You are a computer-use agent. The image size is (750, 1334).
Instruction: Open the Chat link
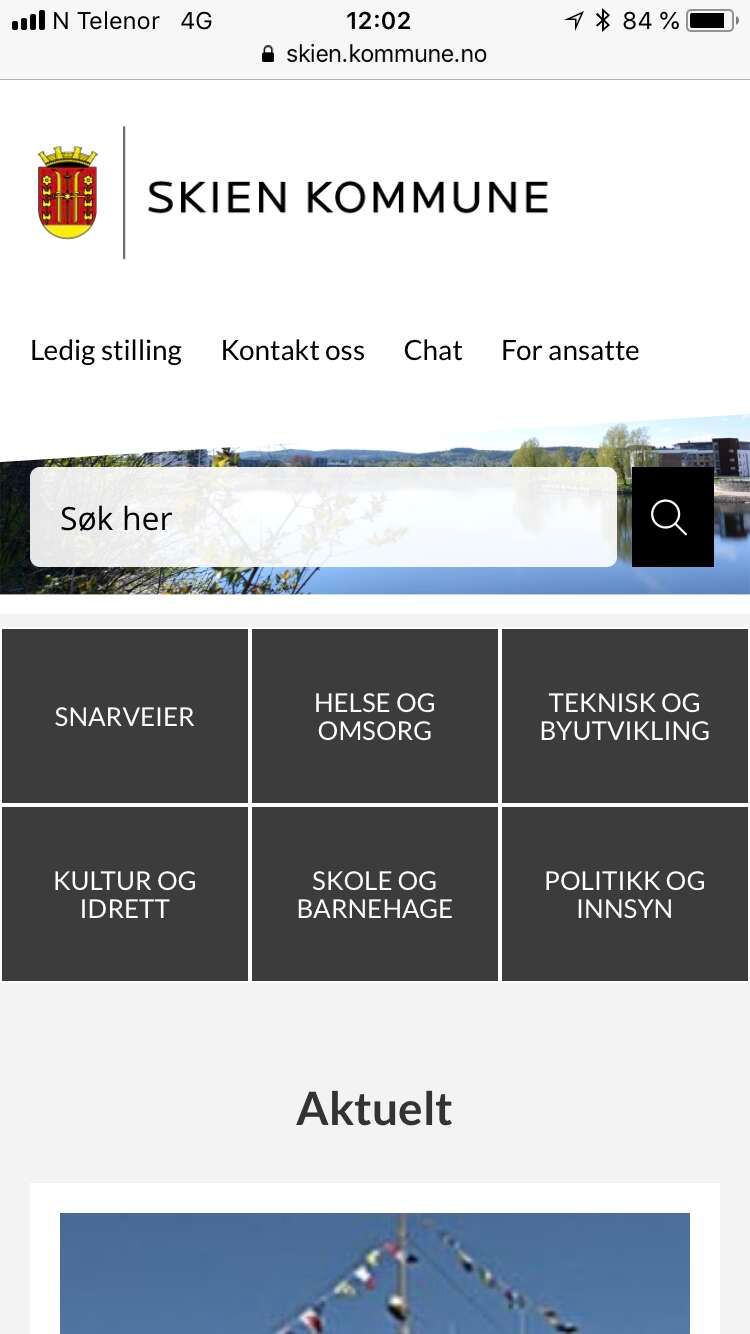(x=432, y=350)
